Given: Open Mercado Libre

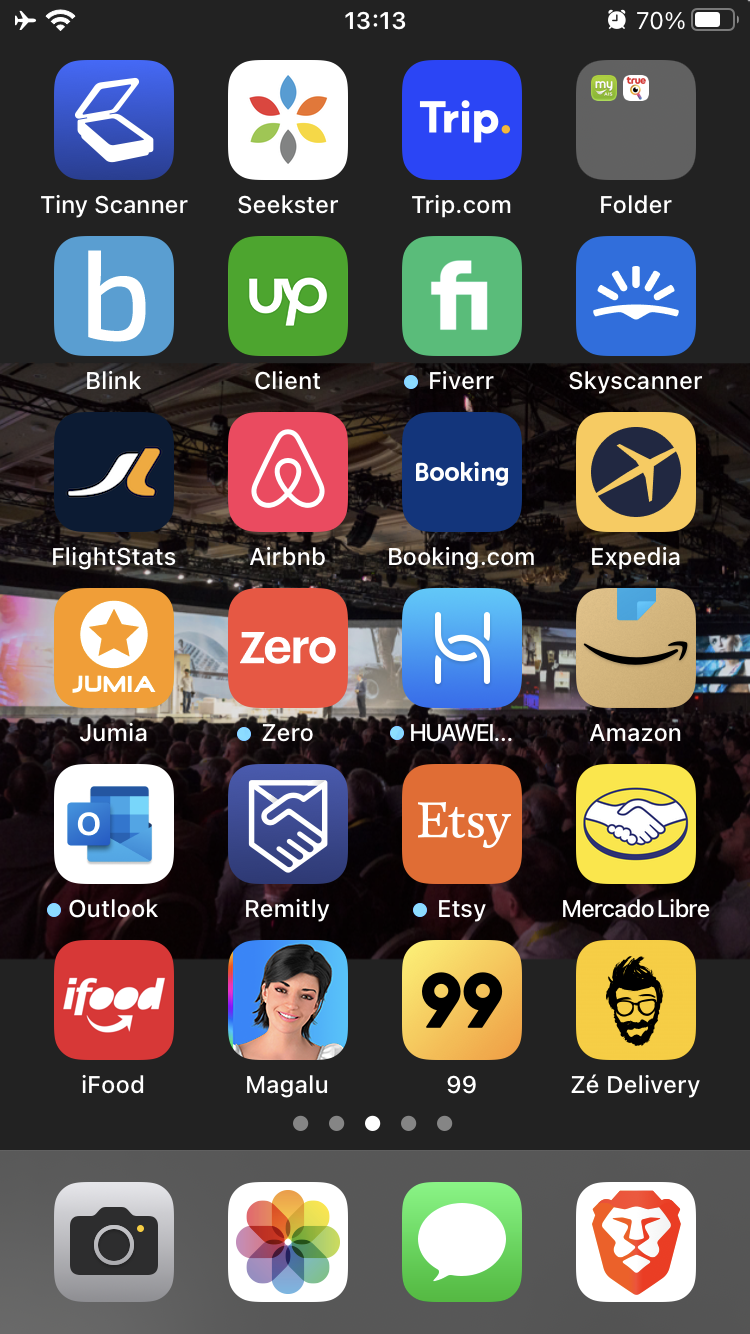Looking at the screenshot, I should point(636,824).
